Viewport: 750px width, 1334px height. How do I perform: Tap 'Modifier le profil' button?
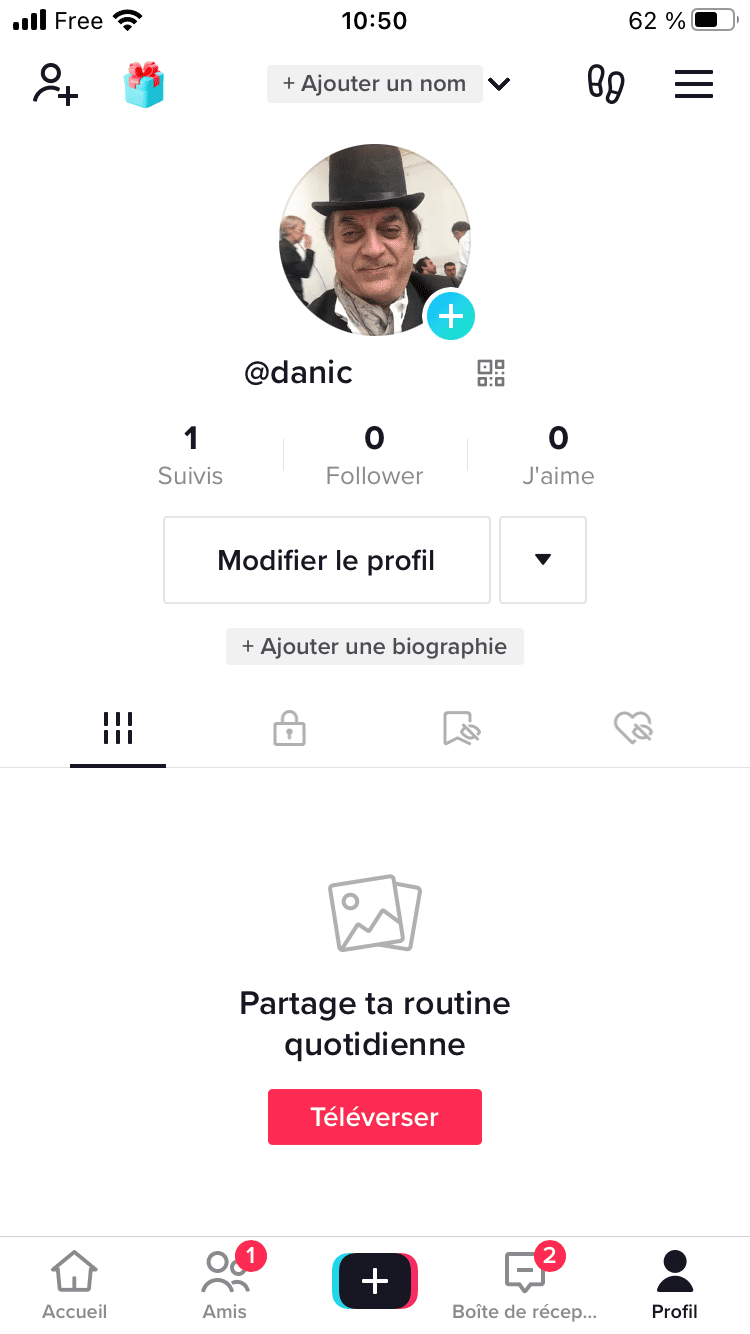(x=326, y=560)
